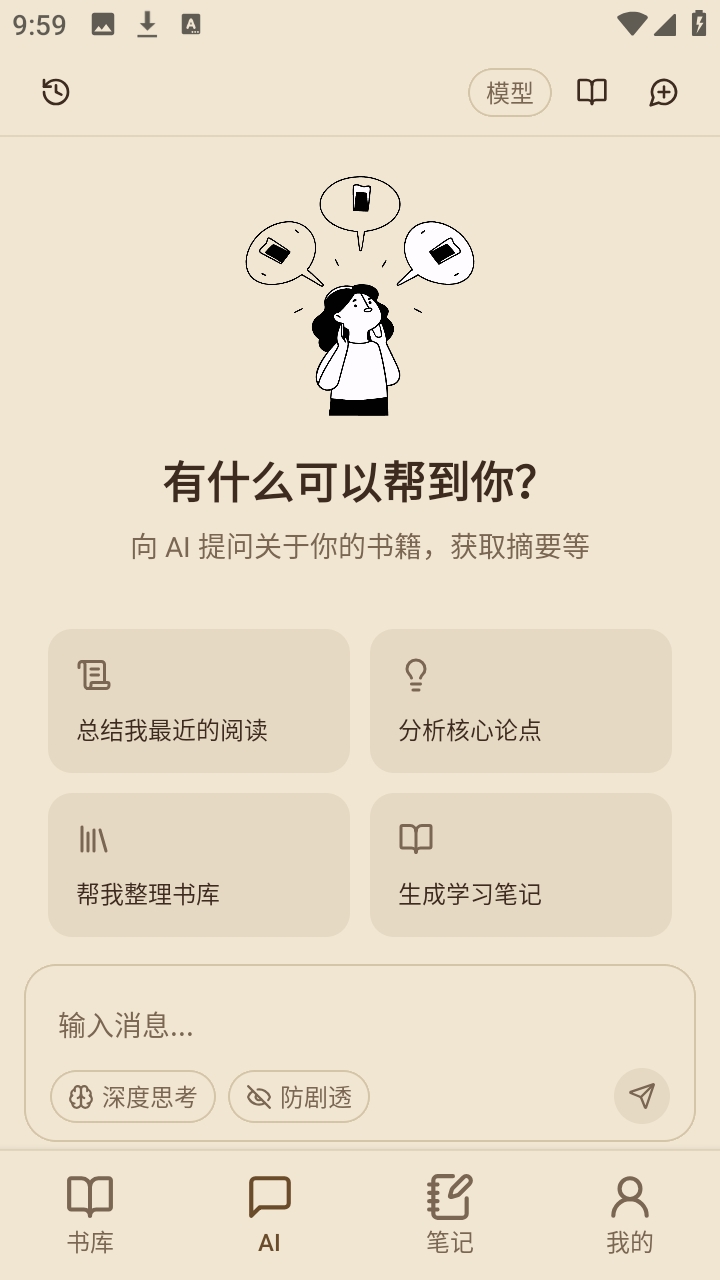Screen dimensions: 720x1280
Task: Tap the 模型 model selector chip
Action: 510,93
